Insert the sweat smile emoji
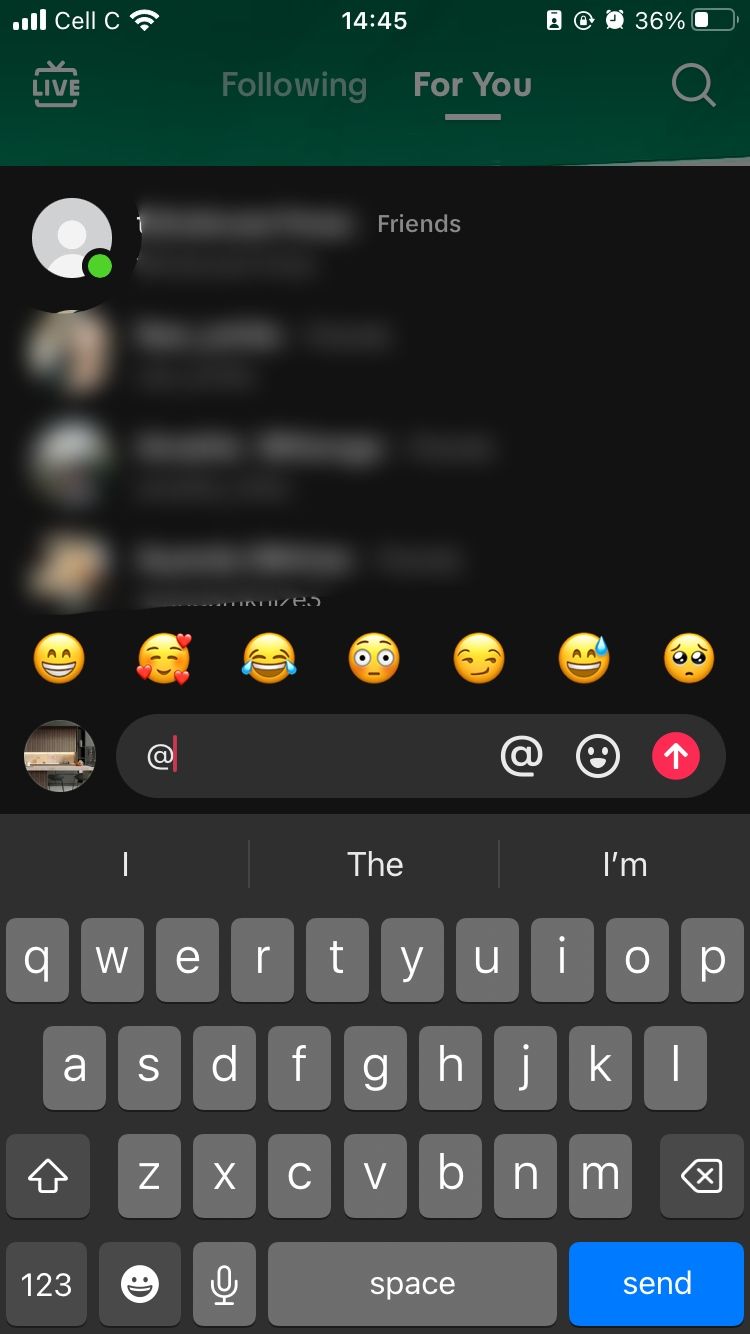 (584, 660)
